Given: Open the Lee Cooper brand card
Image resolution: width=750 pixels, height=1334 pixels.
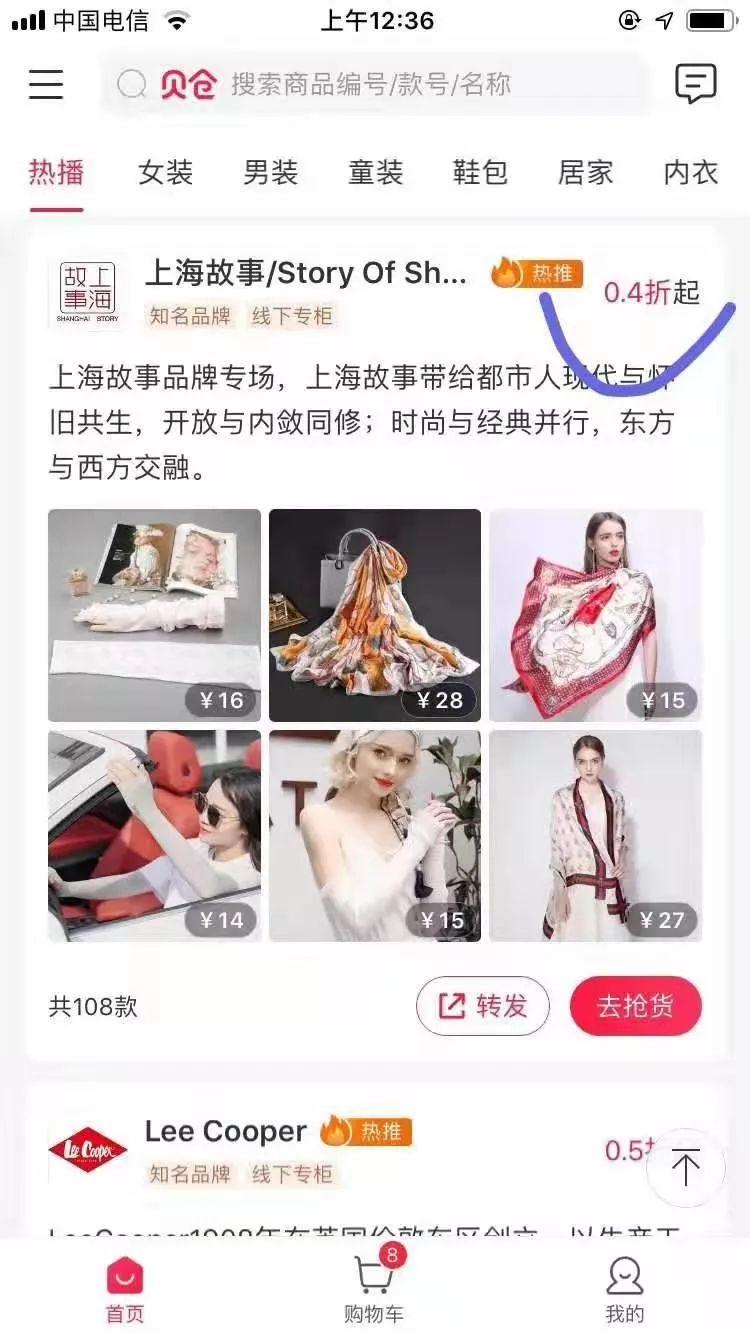Looking at the screenshot, I should click(375, 1160).
